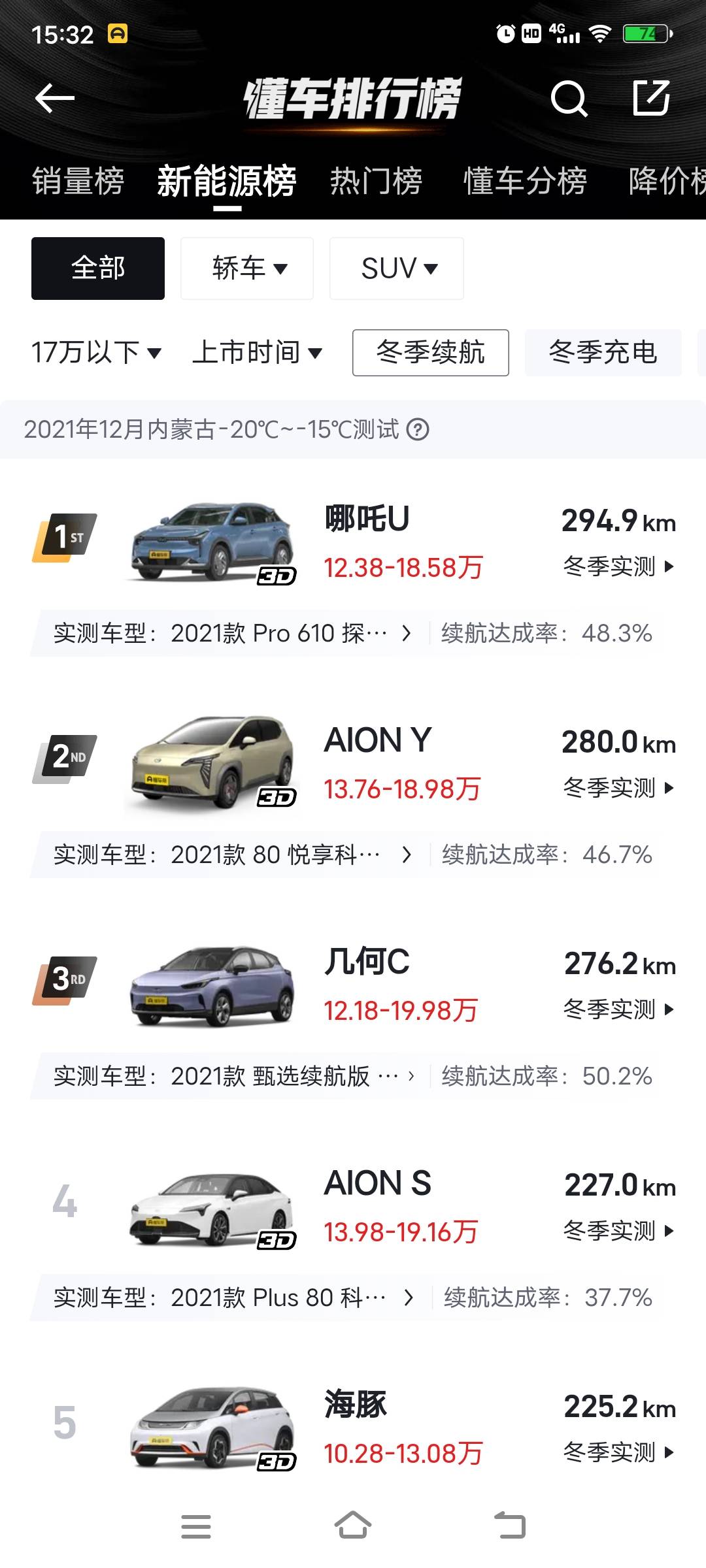The width and height of the screenshot is (706, 1568).
Task: Open the search icon
Action: [569, 99]
